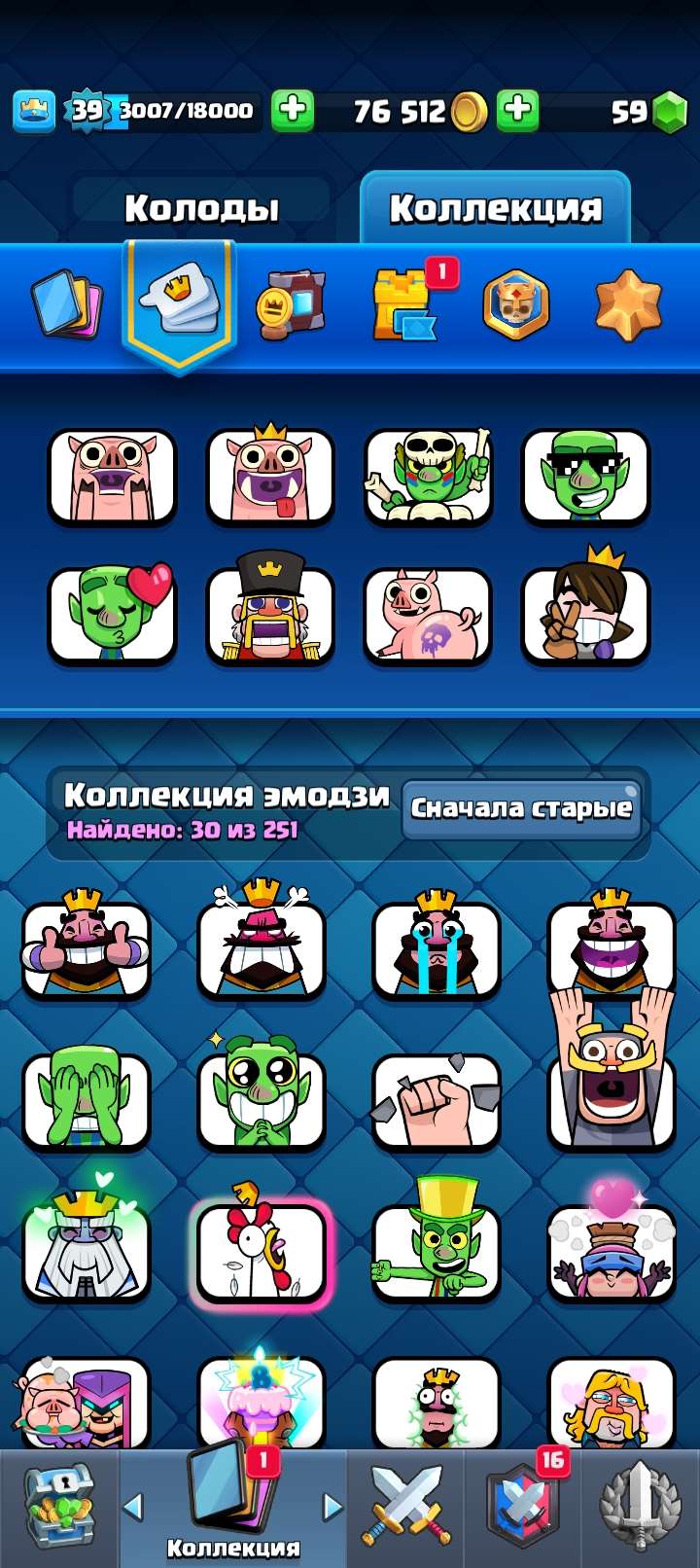Switch to the Колоды tab

(x=202, y=207)
